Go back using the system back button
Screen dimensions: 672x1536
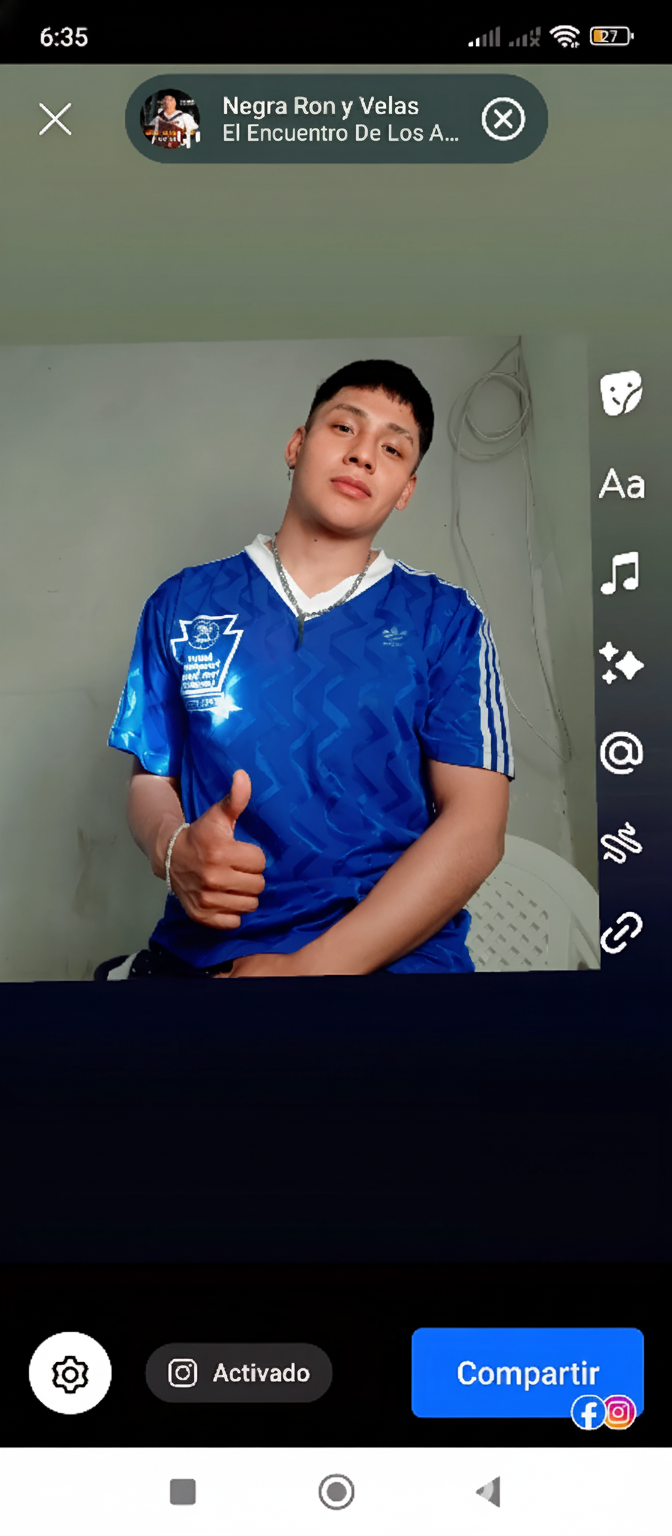[488, 1493]
